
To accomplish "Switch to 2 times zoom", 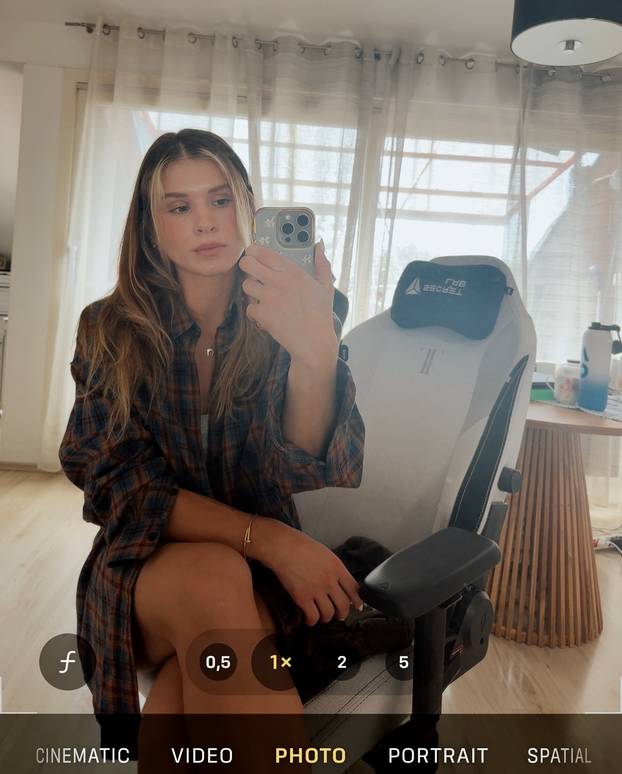I will click(x=342, y=662).
